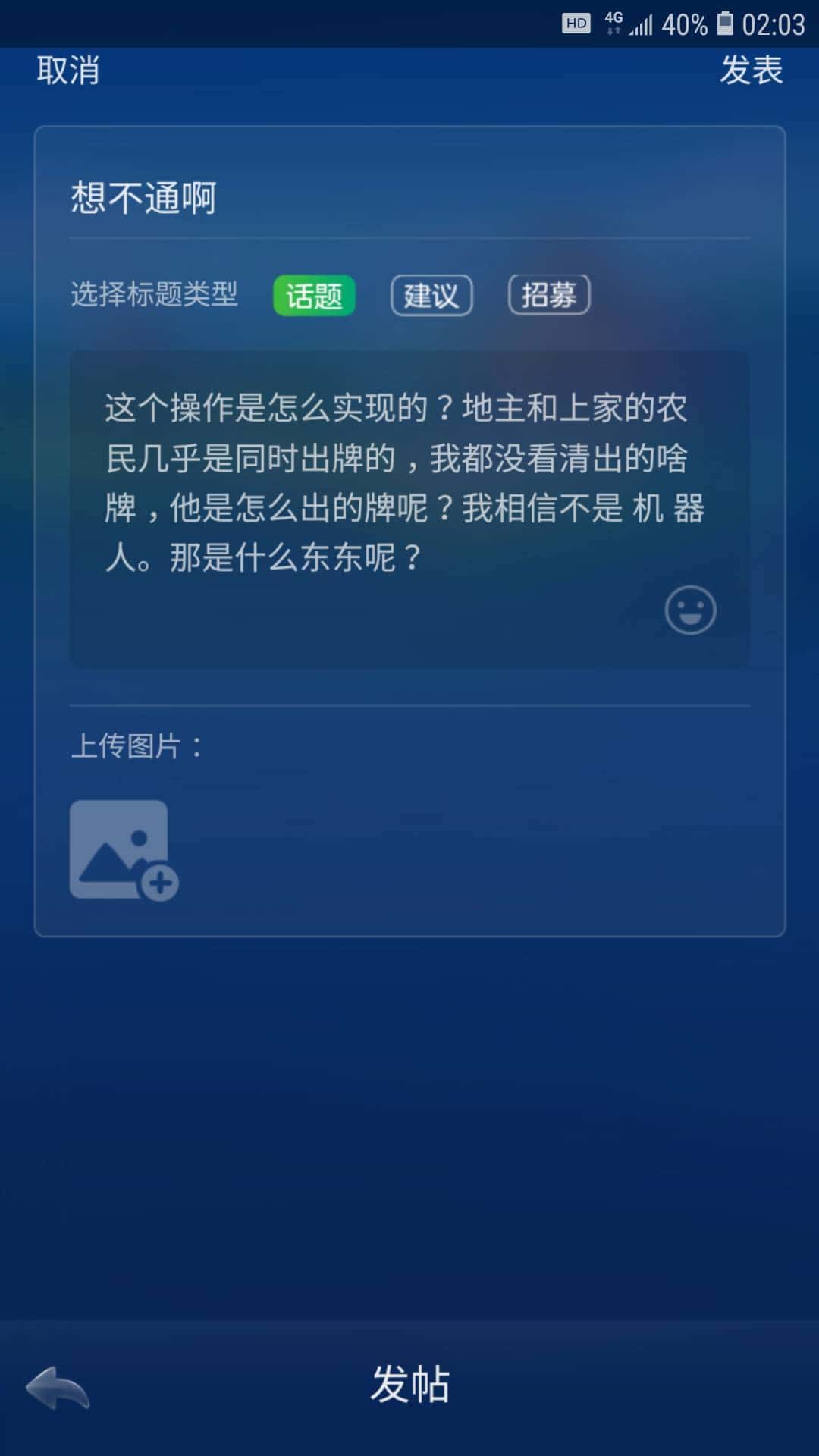Click the smiley face icon below the text
The height and width of the screenshot is (1456, 819).
689,609
